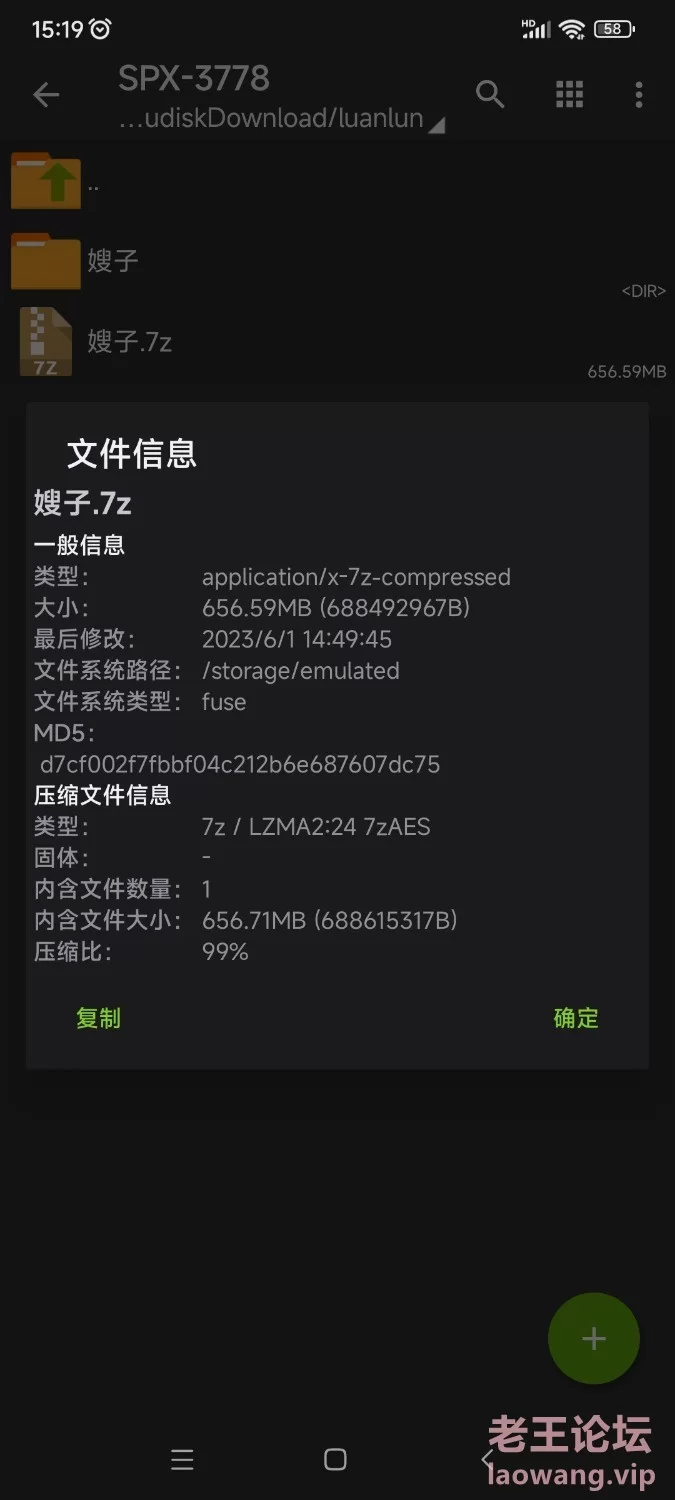Open the 嫂子.7z archive file
This screenshot has height=1500, width=675.
click(x=337, y=342)
